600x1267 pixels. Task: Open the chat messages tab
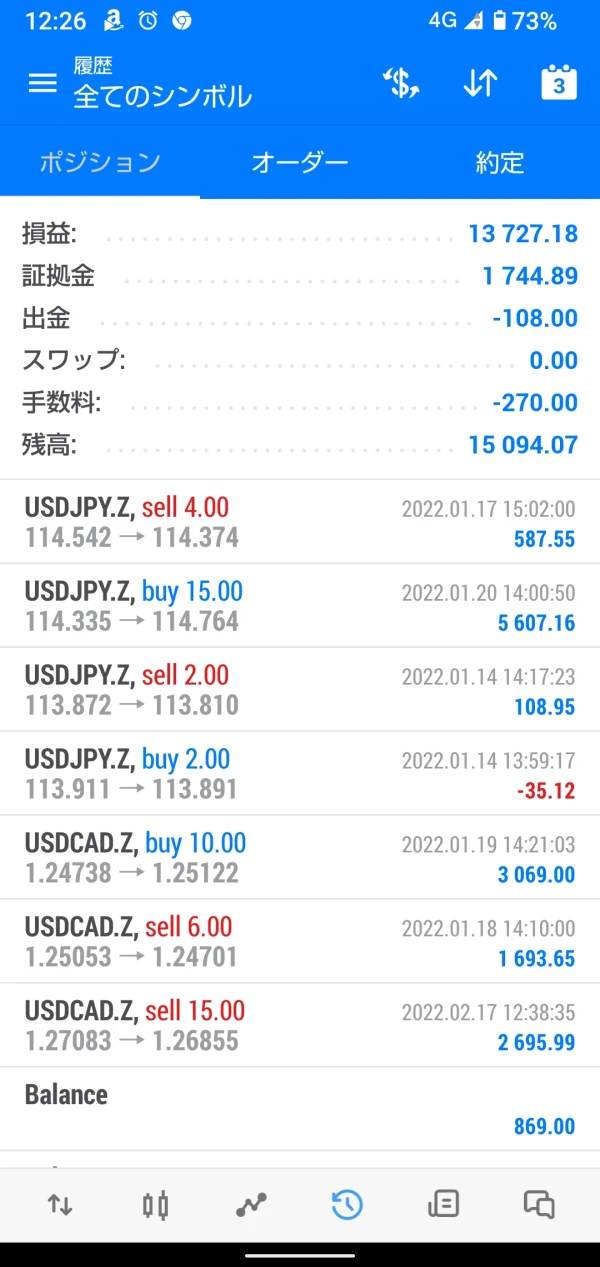click(539, 1205)
